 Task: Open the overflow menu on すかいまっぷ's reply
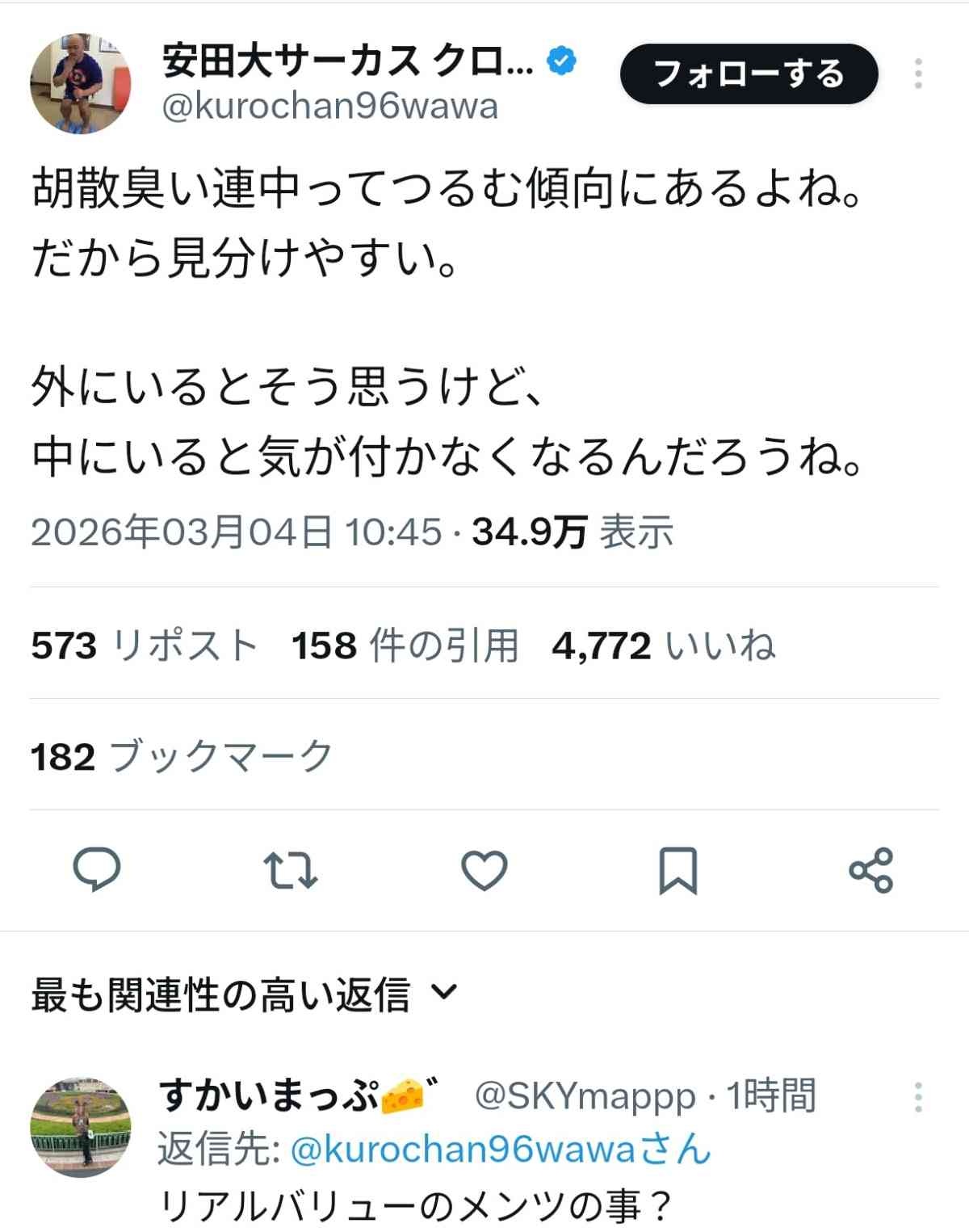918,1097
